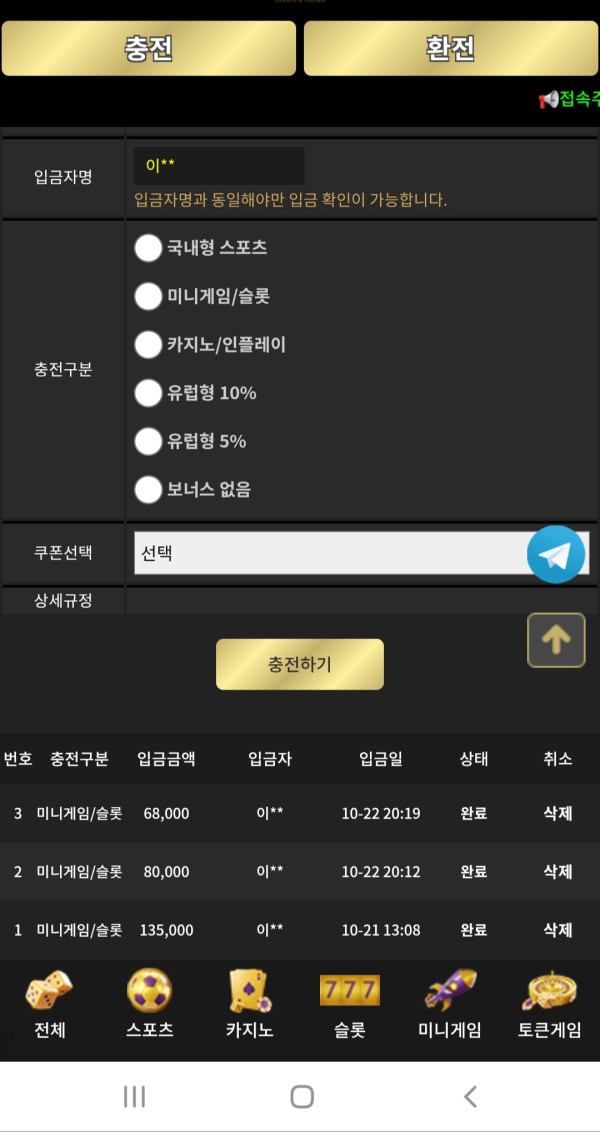Delete the 68,000 deposit record
The height and width of the screenshot is (1132, 600).
point(557,813)
